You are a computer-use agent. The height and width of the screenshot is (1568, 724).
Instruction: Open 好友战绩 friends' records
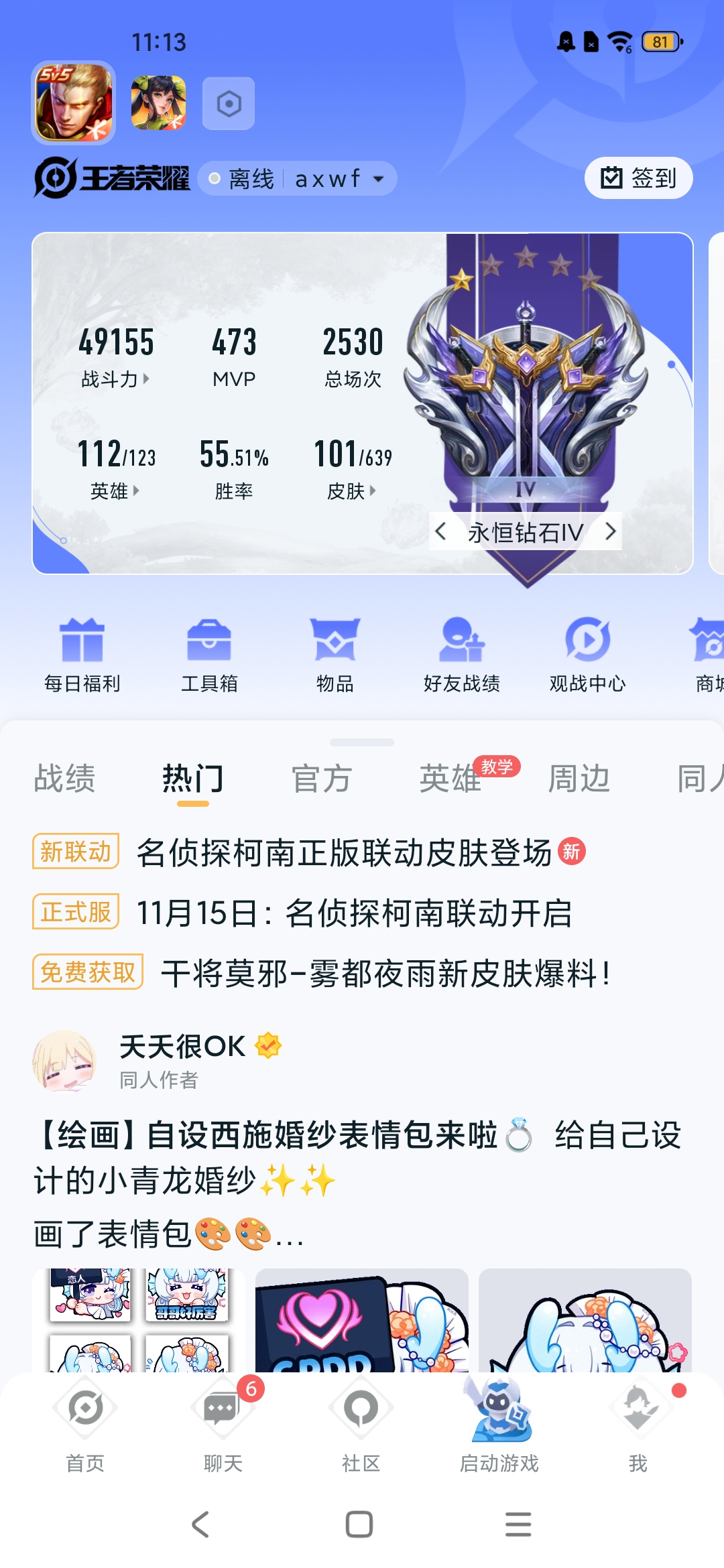[461, 655]
